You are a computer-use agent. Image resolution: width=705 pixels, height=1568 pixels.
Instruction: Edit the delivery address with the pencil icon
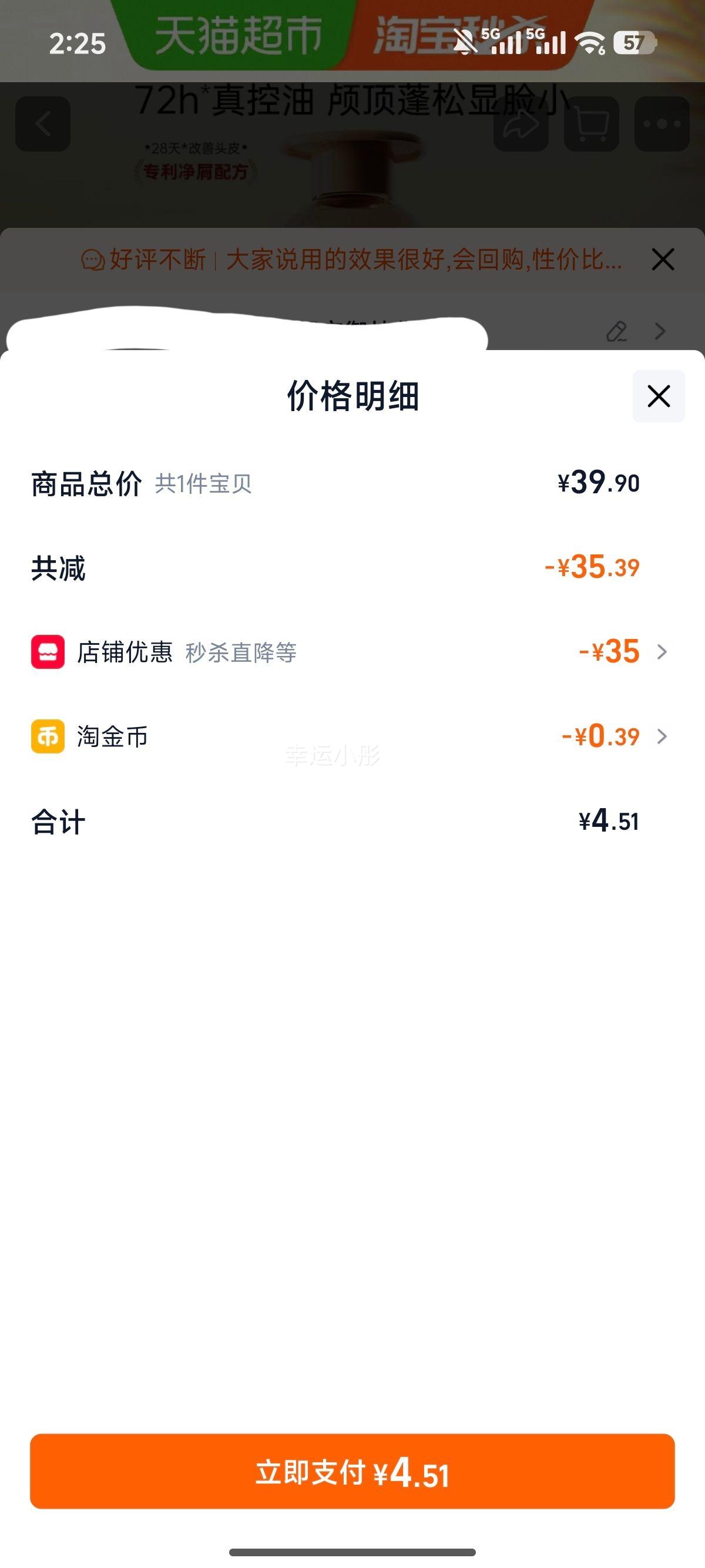pos(617,332)
